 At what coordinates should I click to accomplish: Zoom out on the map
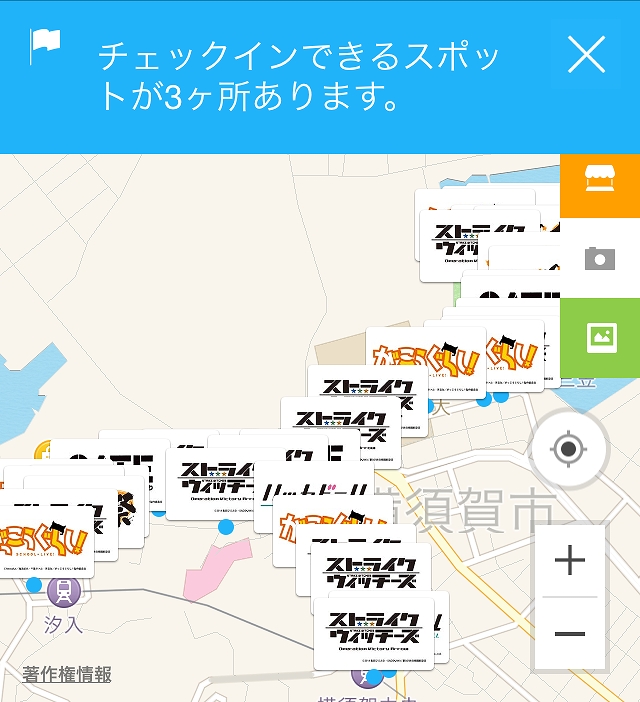[569, 634]
